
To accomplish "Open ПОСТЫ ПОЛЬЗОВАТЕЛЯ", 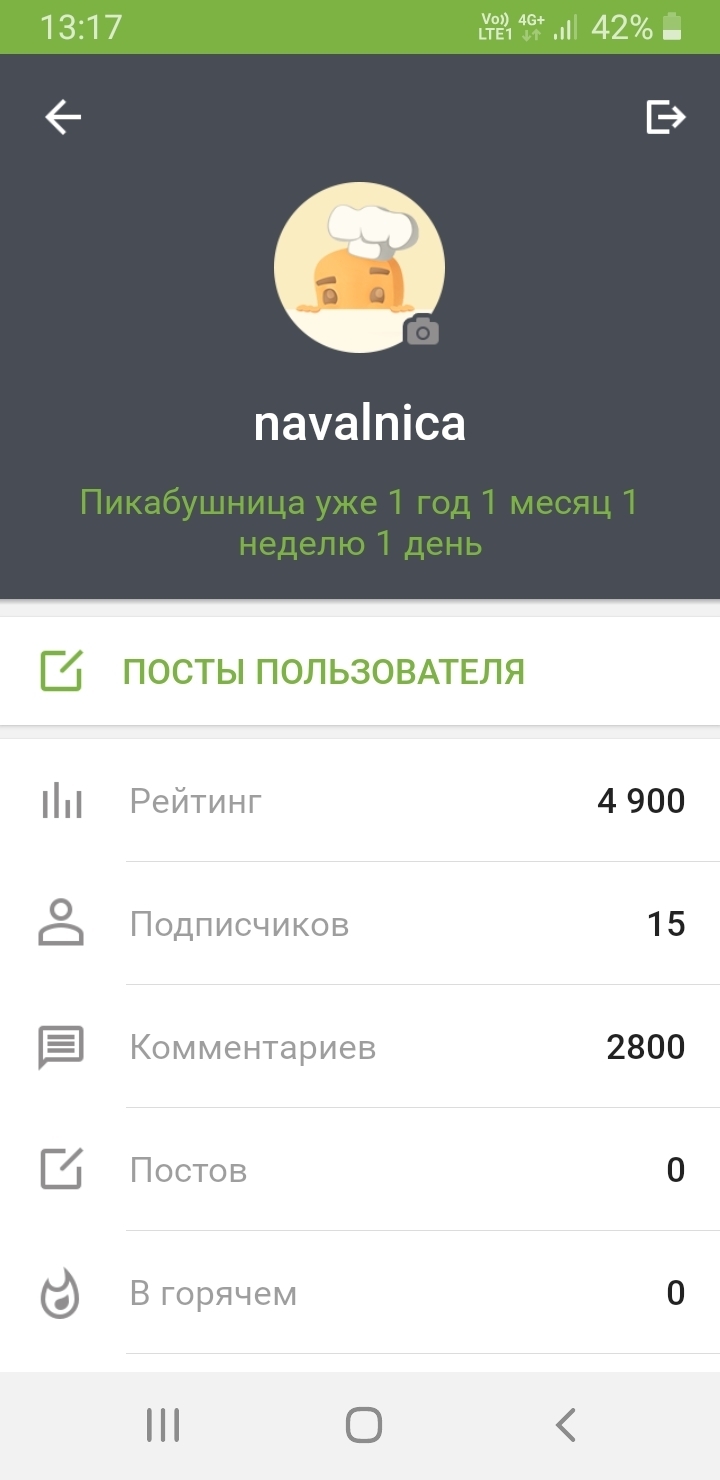I will pyautogui.click(x=323, y=671).
